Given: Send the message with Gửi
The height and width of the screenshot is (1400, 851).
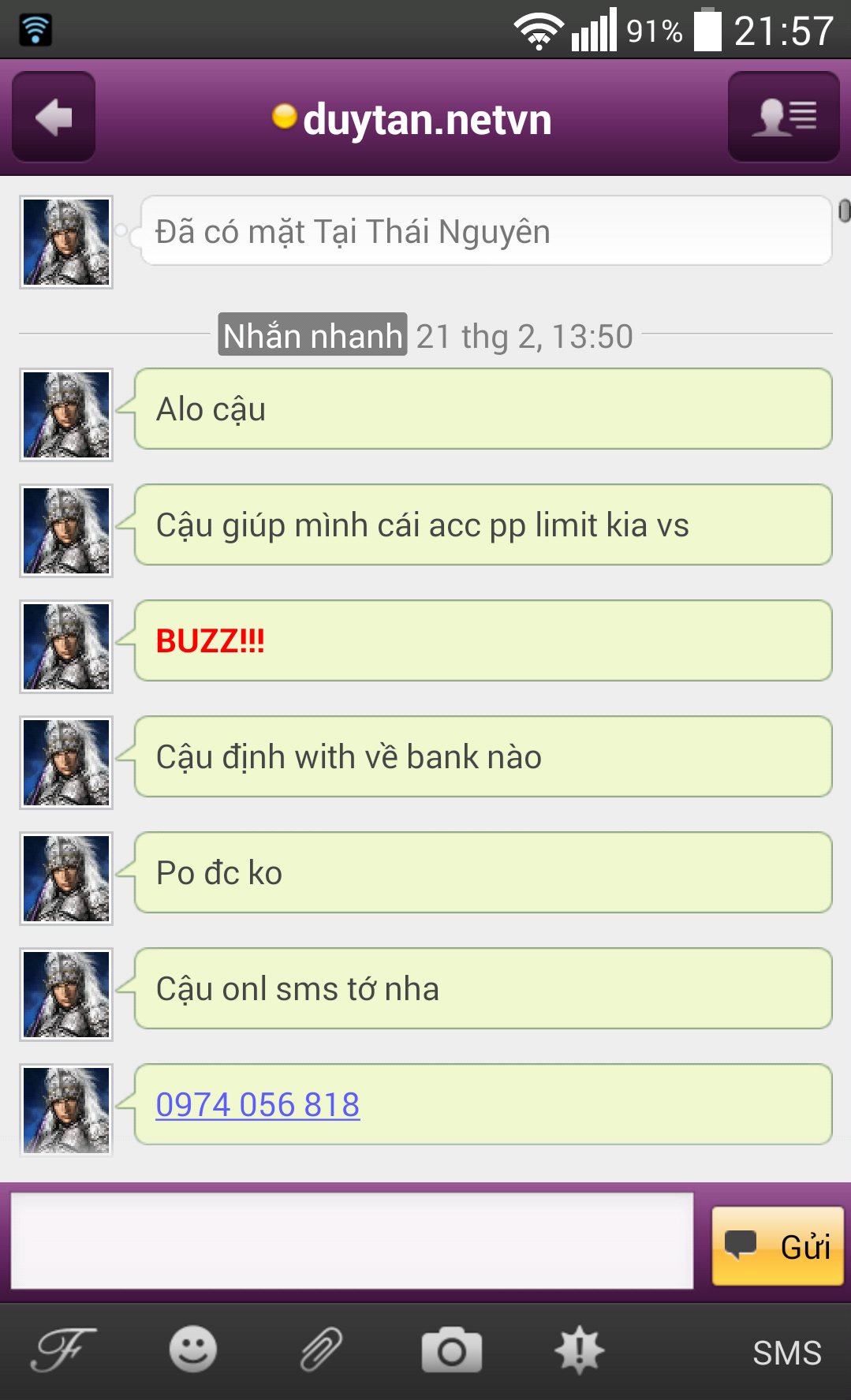Looking at the screenshot, I should [777, 1246].
